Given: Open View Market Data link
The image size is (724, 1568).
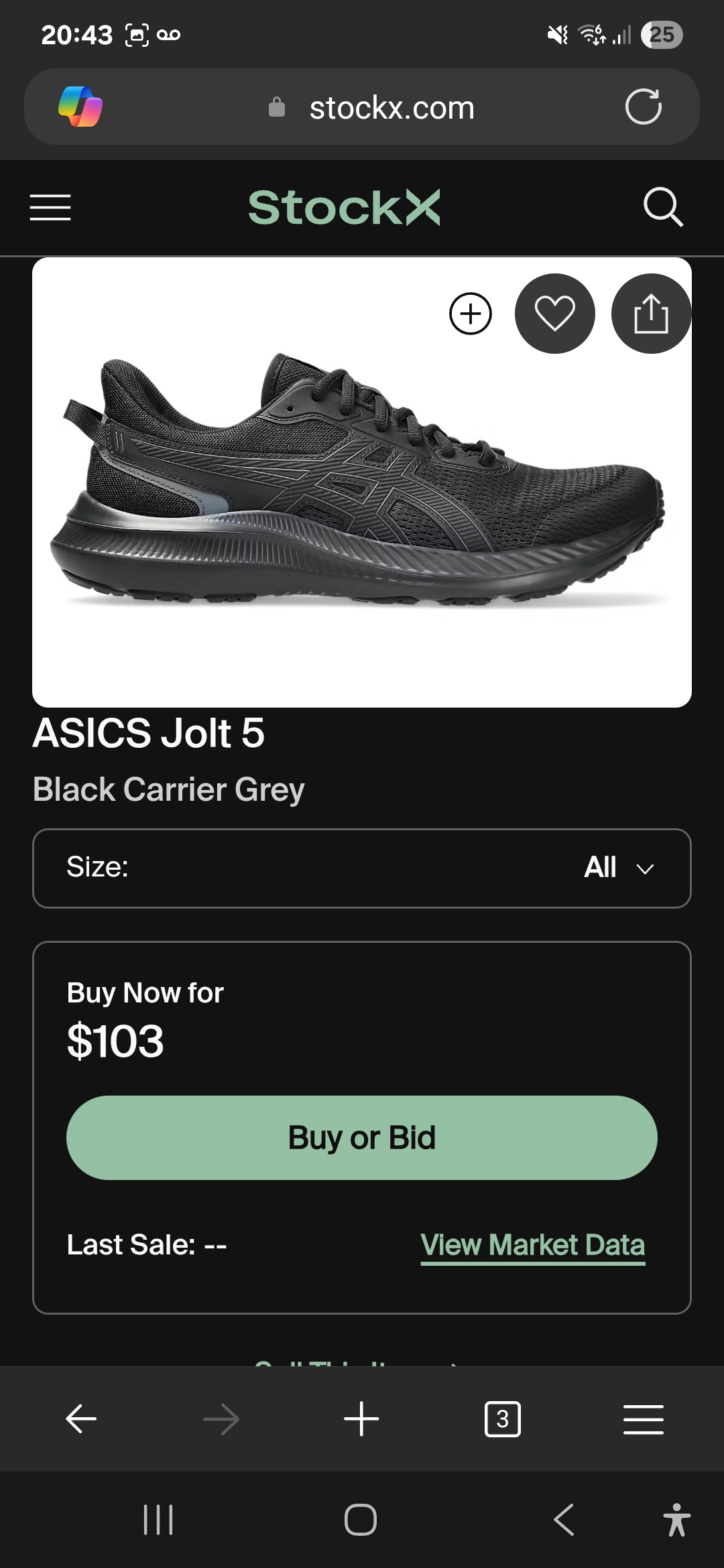Looking at the screenshot, I should [532, 1245].
